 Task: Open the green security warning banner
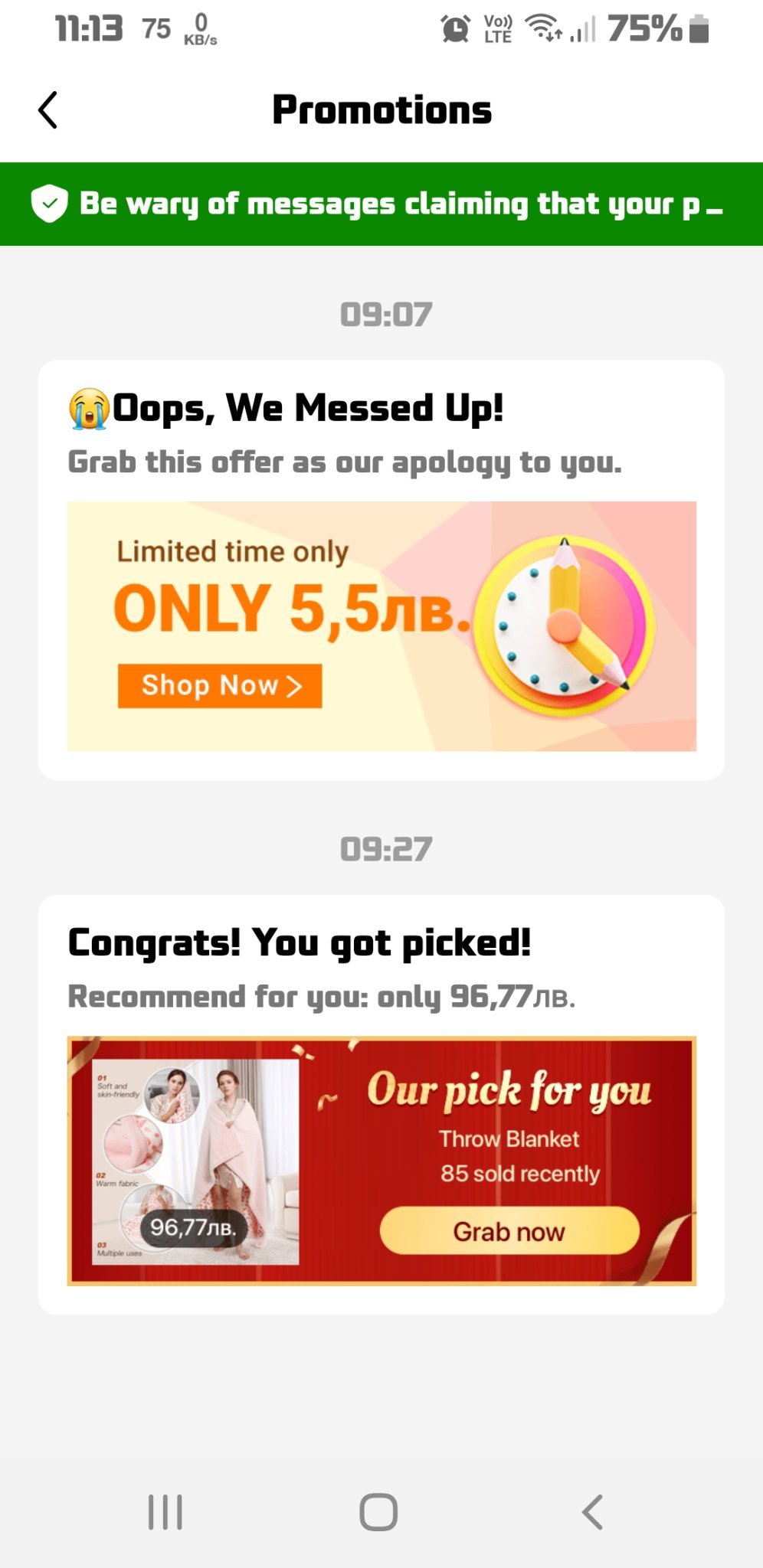(x=381, y=204)
